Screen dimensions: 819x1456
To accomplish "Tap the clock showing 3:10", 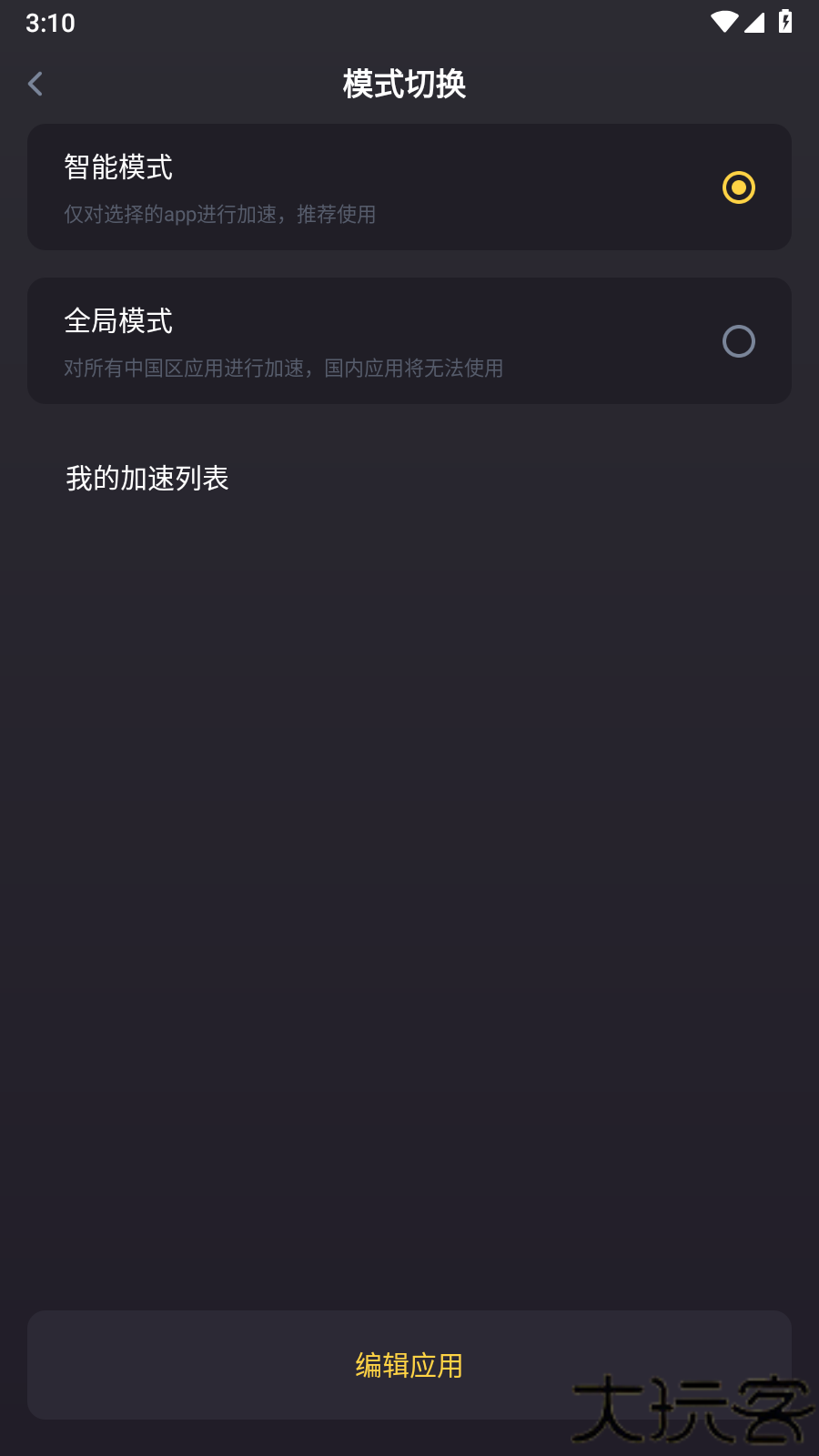I will coord(51,24).
